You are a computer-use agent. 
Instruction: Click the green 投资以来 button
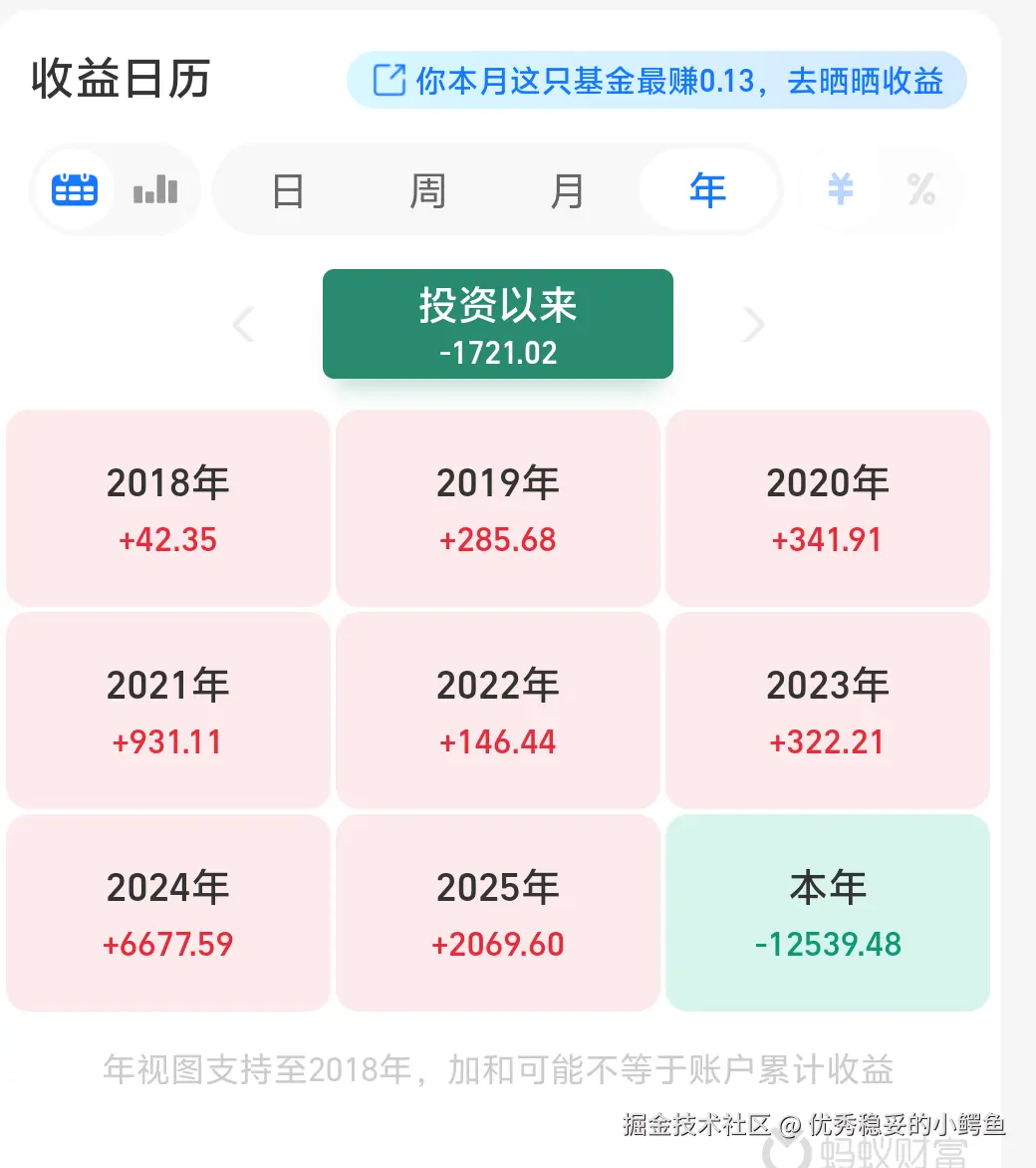(498, 323)
